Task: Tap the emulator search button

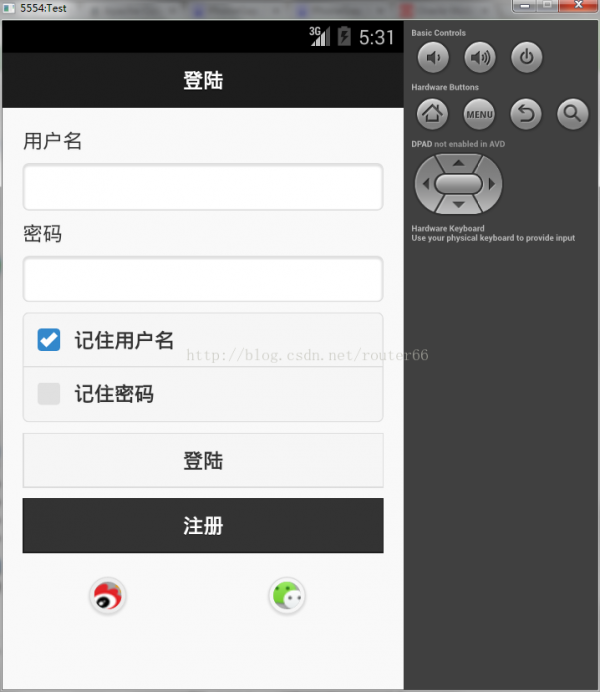Action: click(x=572, y=114)
